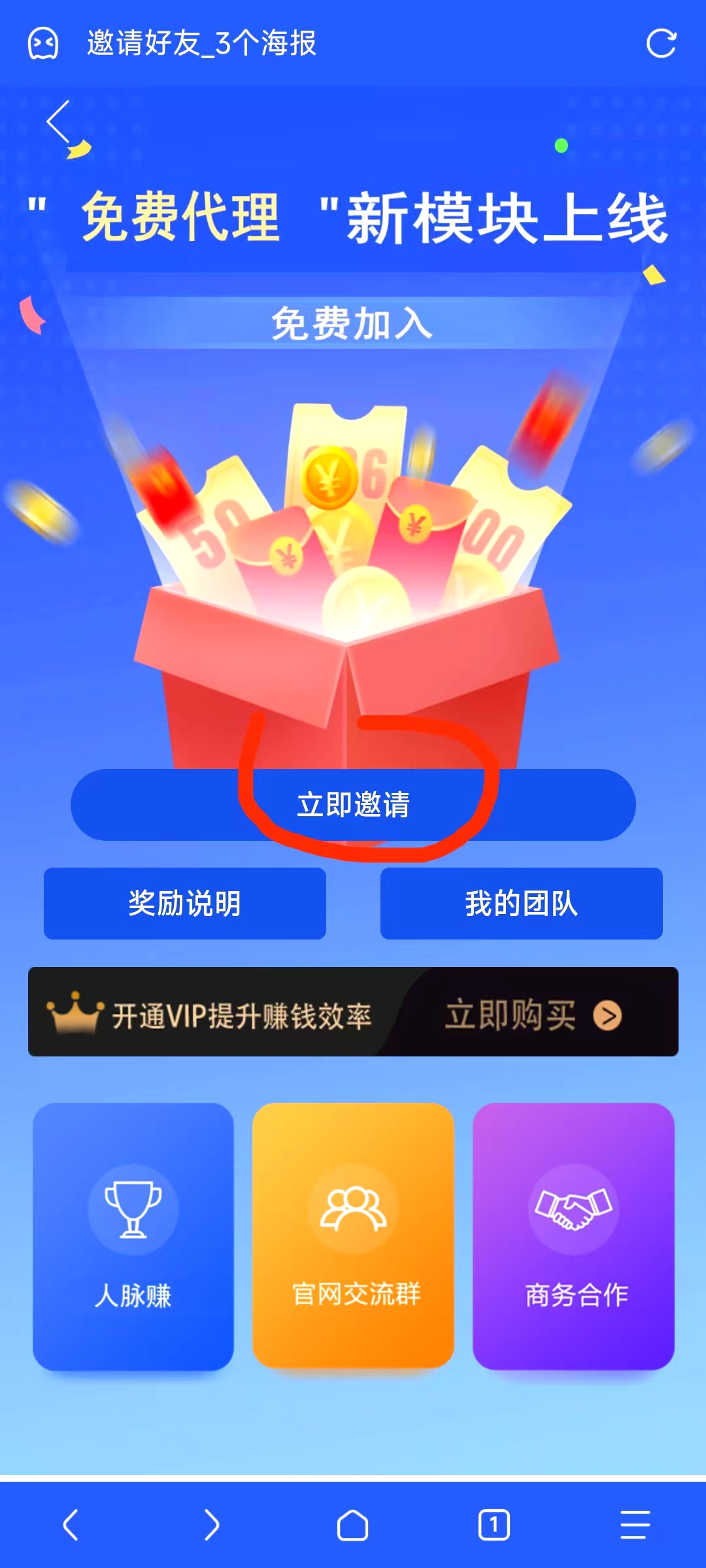Navigate back in the browser toolbar
The height and width of the screenshot is (1568, 706).
point(71,1525)
